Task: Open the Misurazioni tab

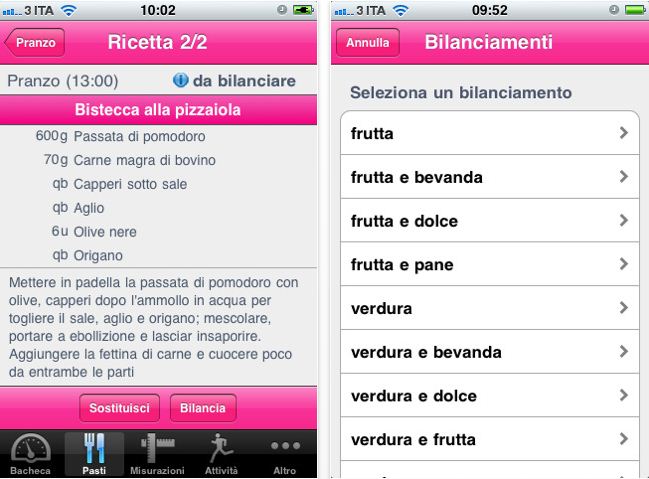Action: pos(157,455)
